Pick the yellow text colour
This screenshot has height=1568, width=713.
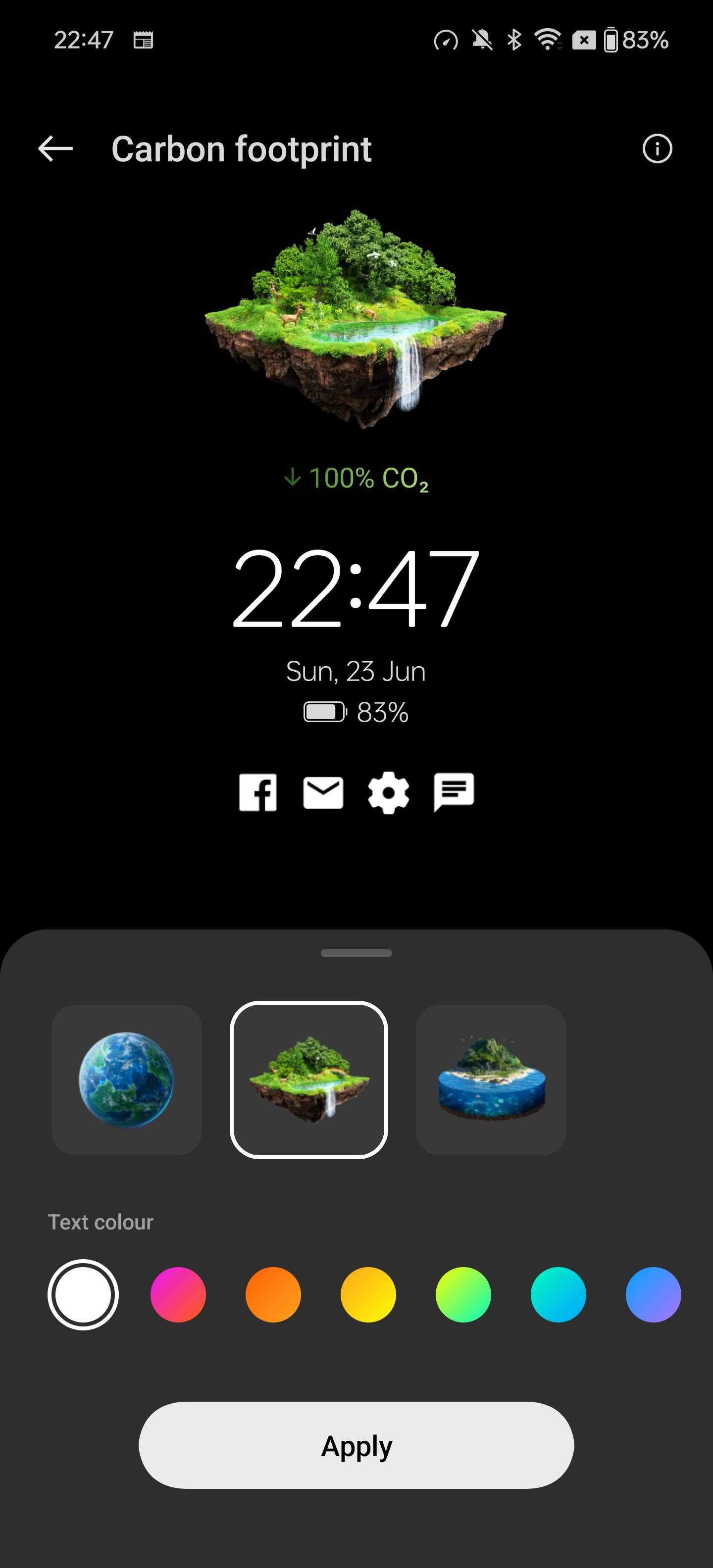tap(368, 1294)
